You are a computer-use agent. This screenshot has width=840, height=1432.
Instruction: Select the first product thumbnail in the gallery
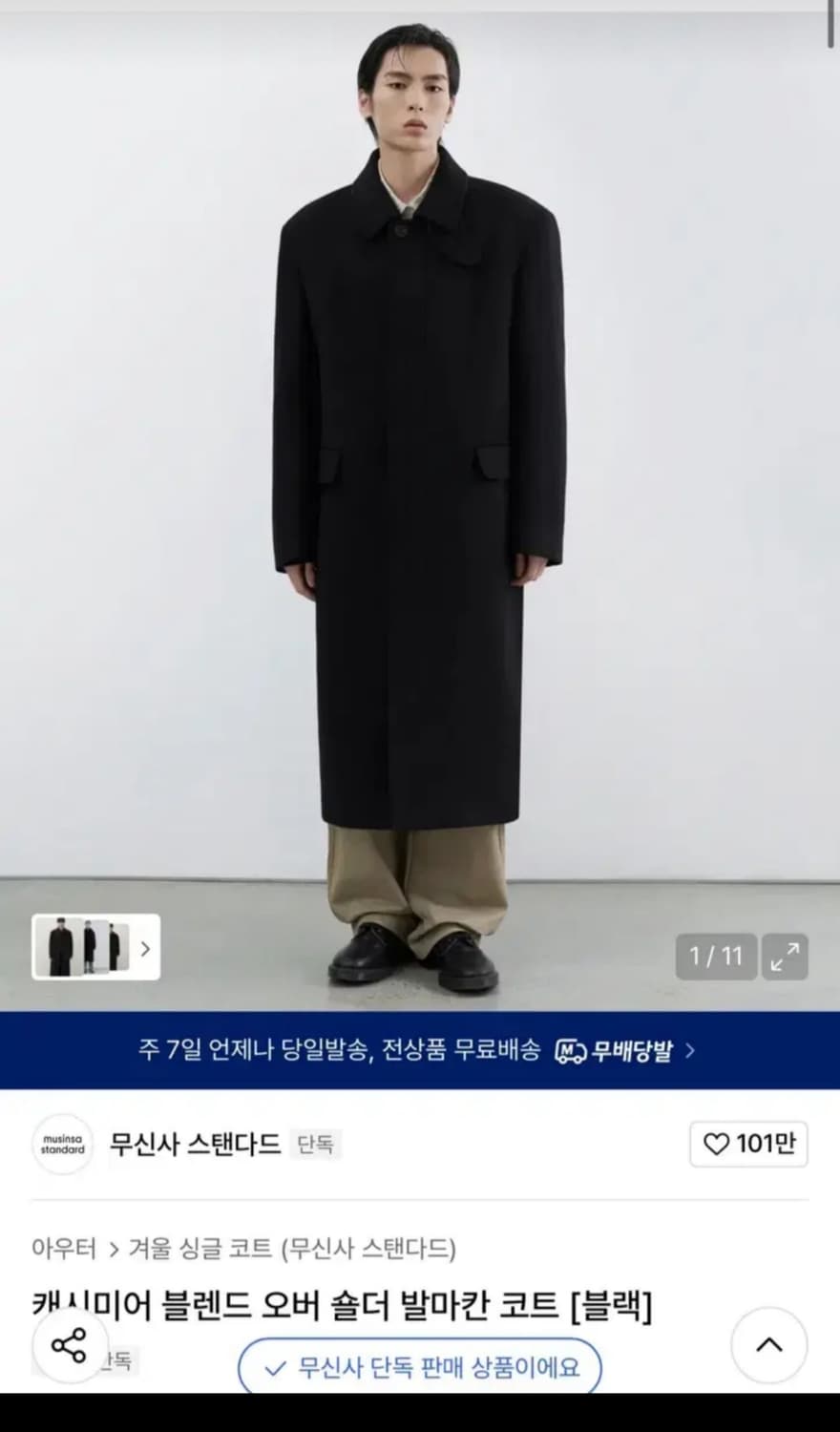(x=61, y=947)
